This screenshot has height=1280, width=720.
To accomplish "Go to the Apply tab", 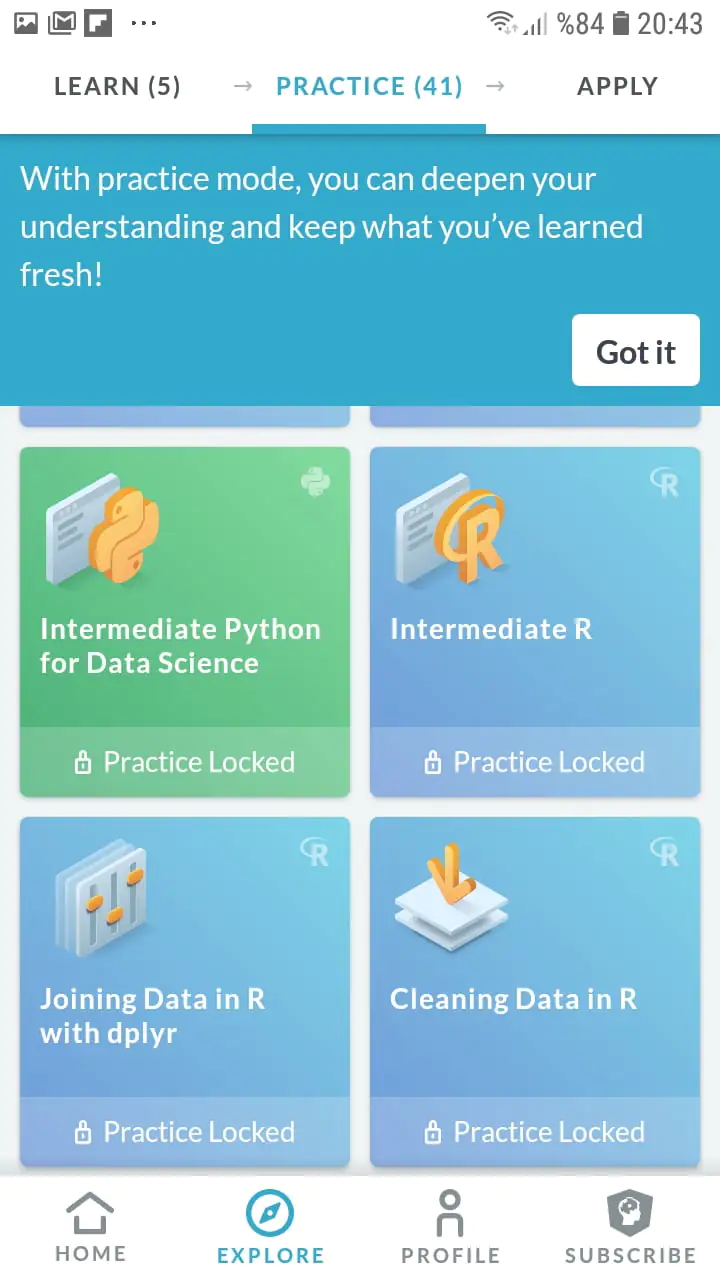I will pos(617,87).
